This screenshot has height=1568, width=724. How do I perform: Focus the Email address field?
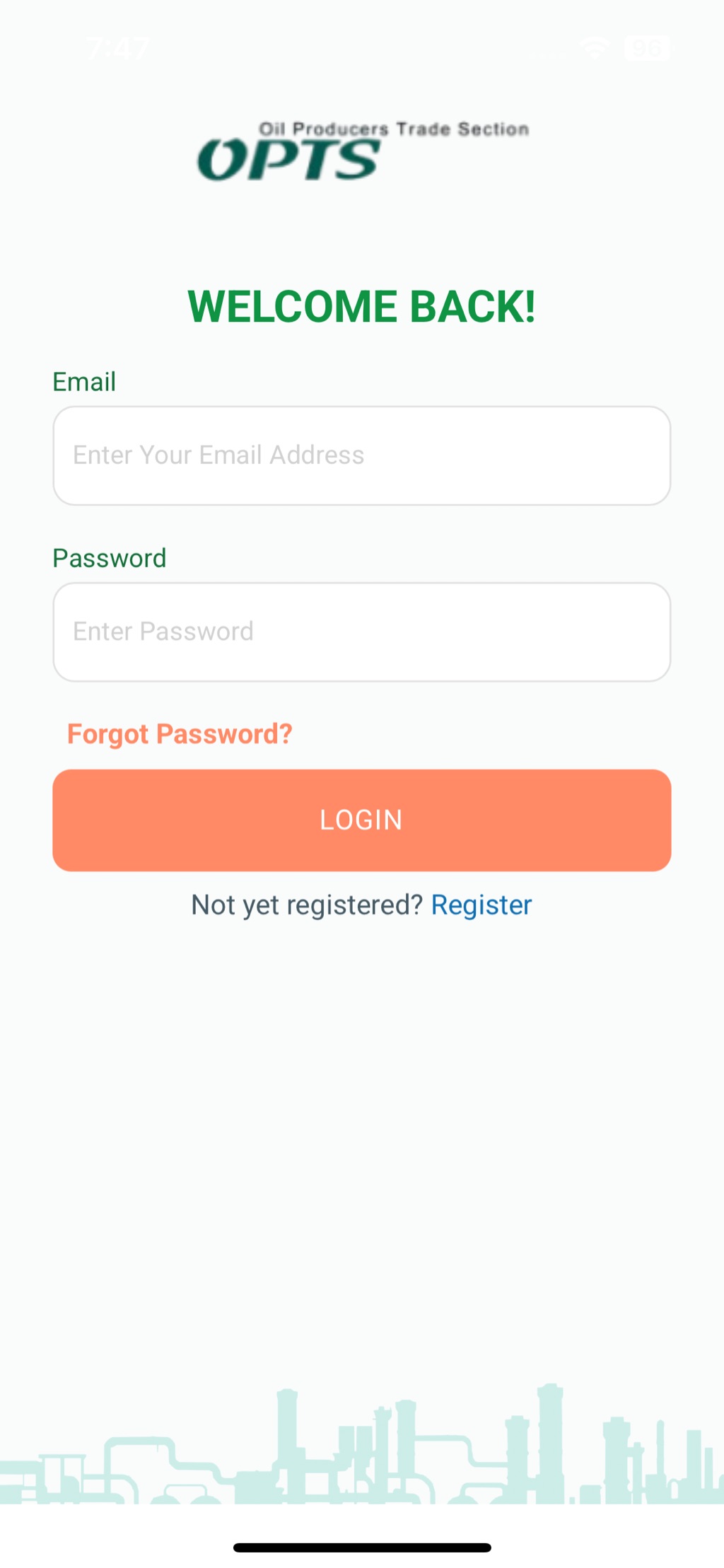(x=361, y=455)
